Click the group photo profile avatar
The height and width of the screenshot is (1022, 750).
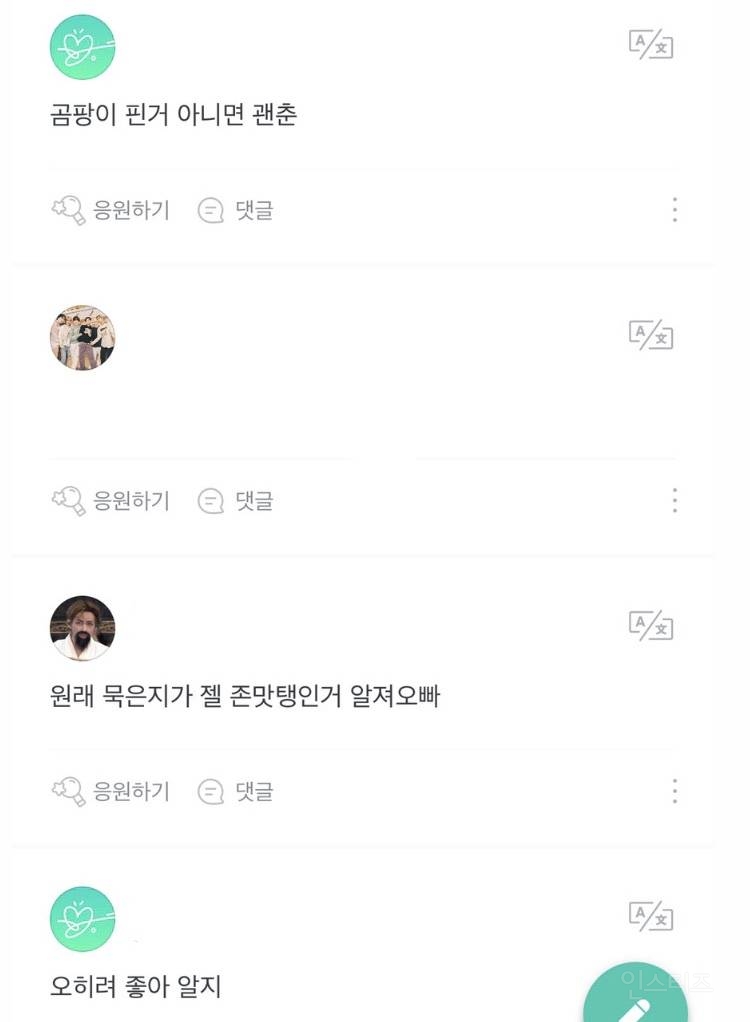point(82,337)
